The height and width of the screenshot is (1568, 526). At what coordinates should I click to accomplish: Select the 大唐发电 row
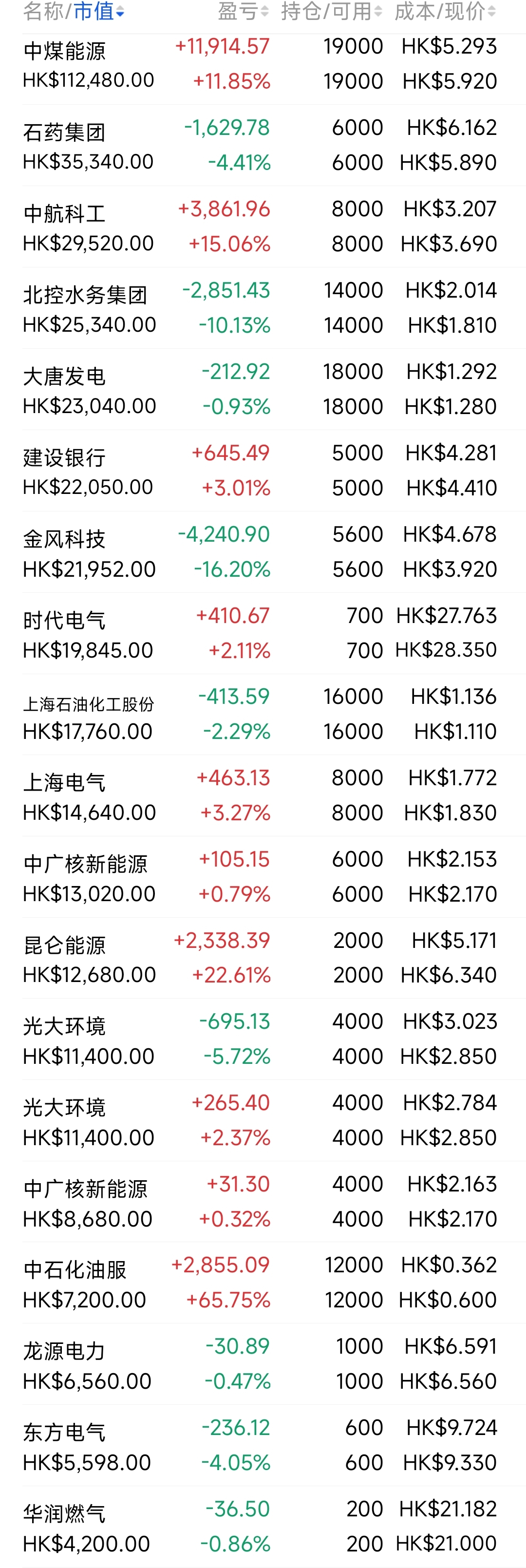tap(263, 389)
